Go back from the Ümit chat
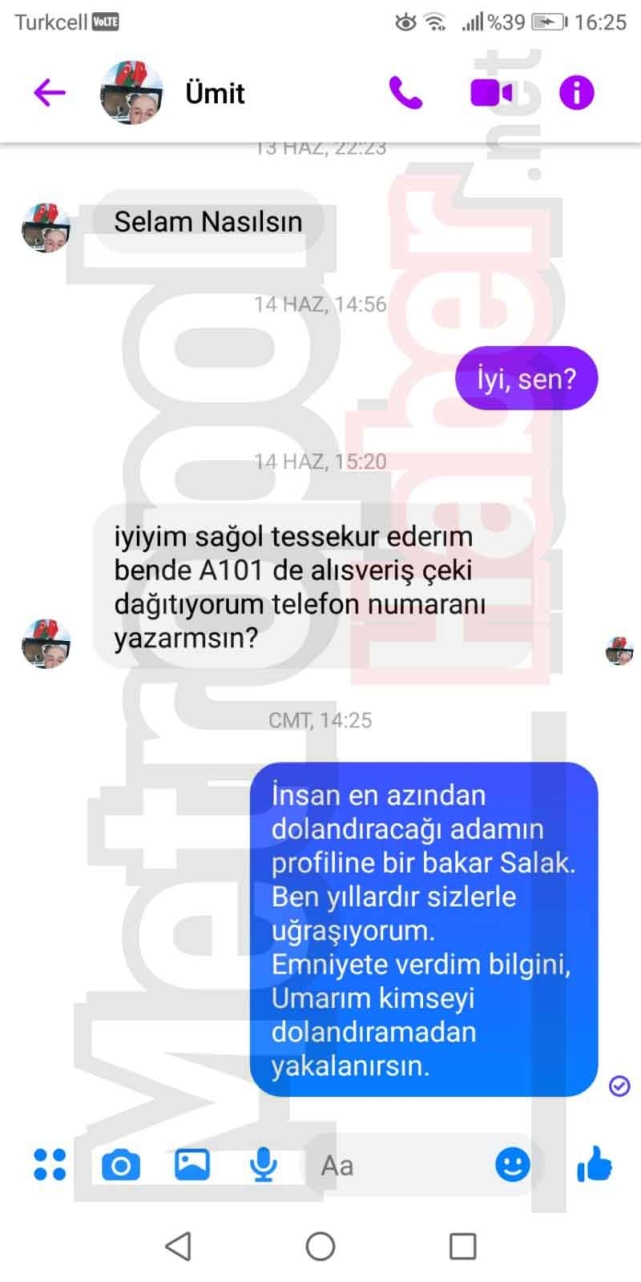Image resolution: width=641 pixels, height=1282 pixels. 48,93
